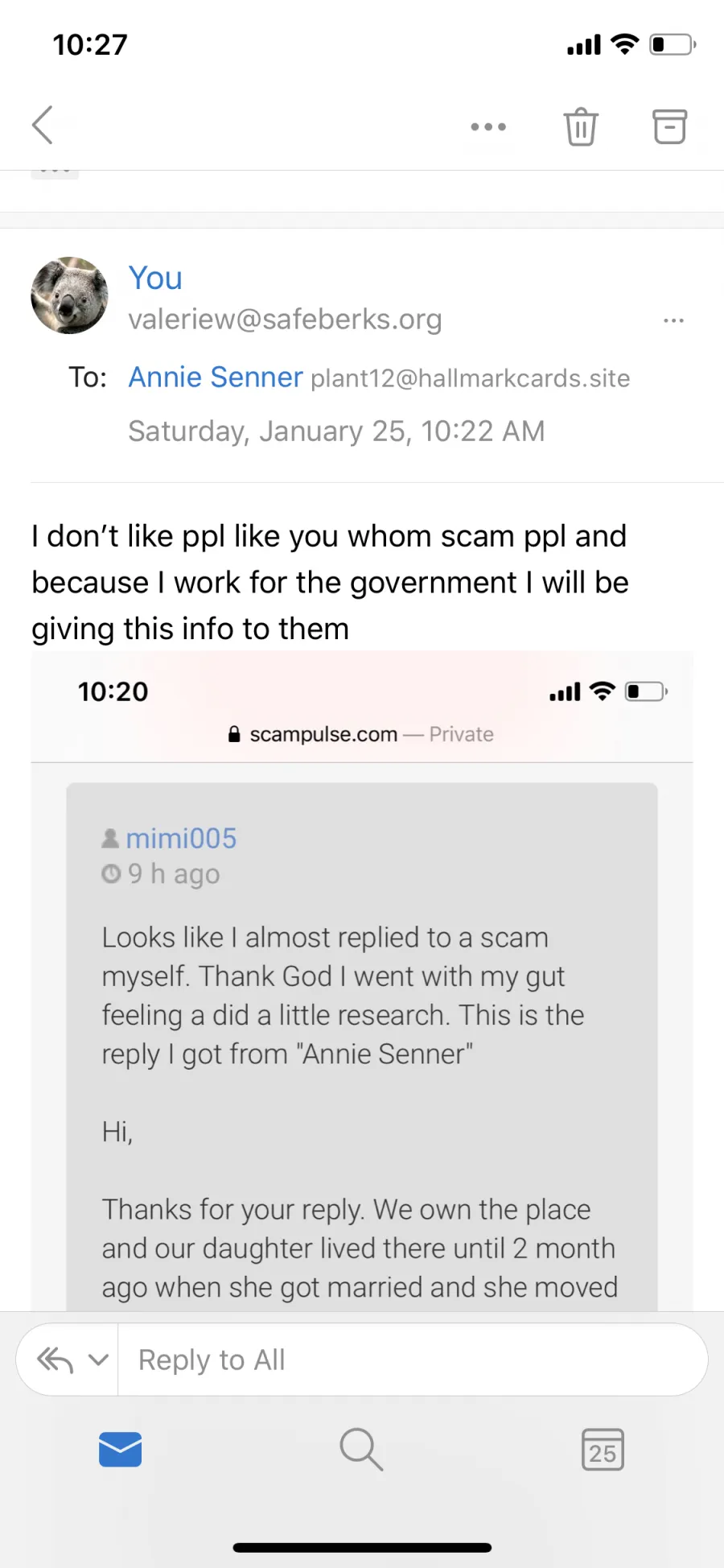This screenshot has width=724, height=1568.
Task: Delete this email with the trash icon
Action: click(x=580, y=126)
